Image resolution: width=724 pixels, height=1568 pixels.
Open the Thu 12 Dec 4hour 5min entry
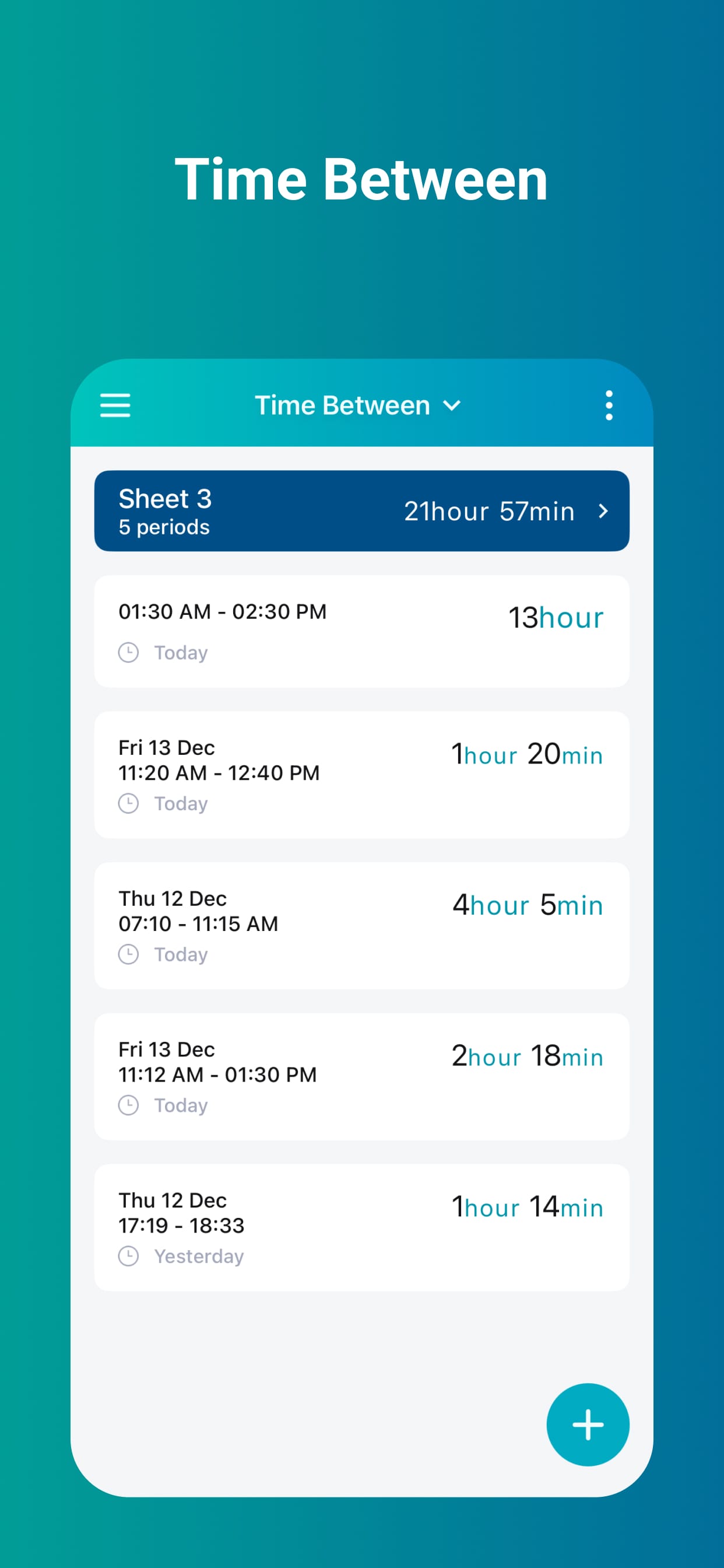coord(362,925)
